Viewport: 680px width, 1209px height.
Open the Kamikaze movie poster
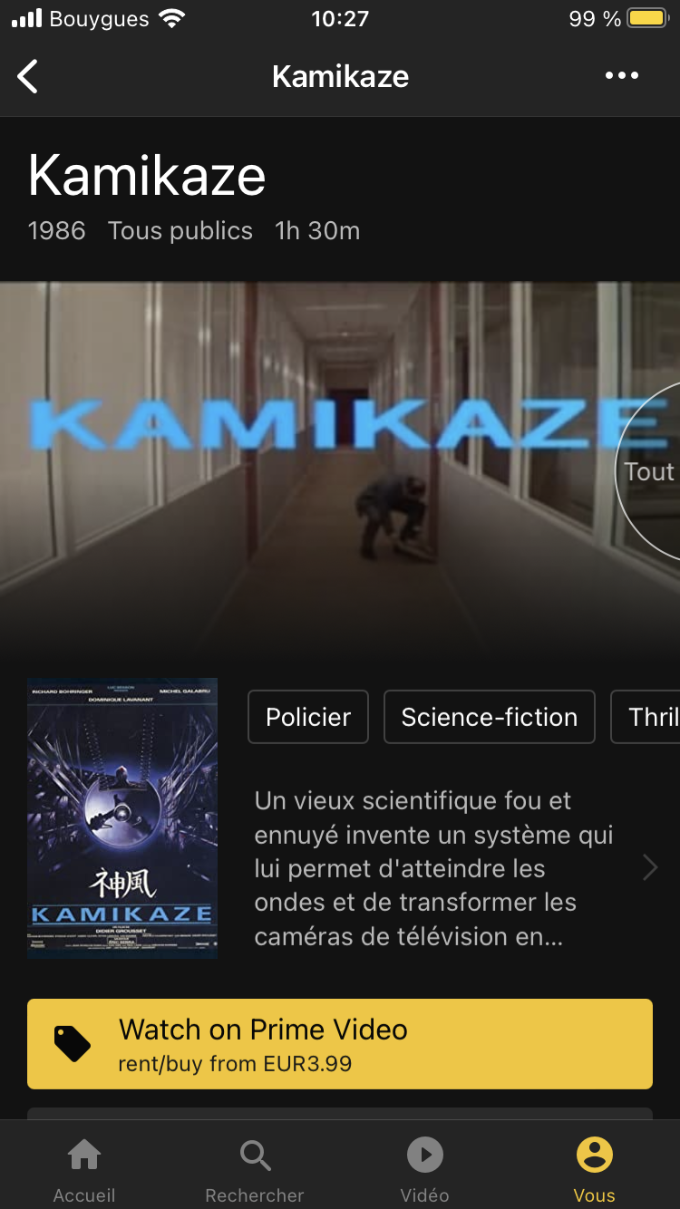click(x=122, y=818)
